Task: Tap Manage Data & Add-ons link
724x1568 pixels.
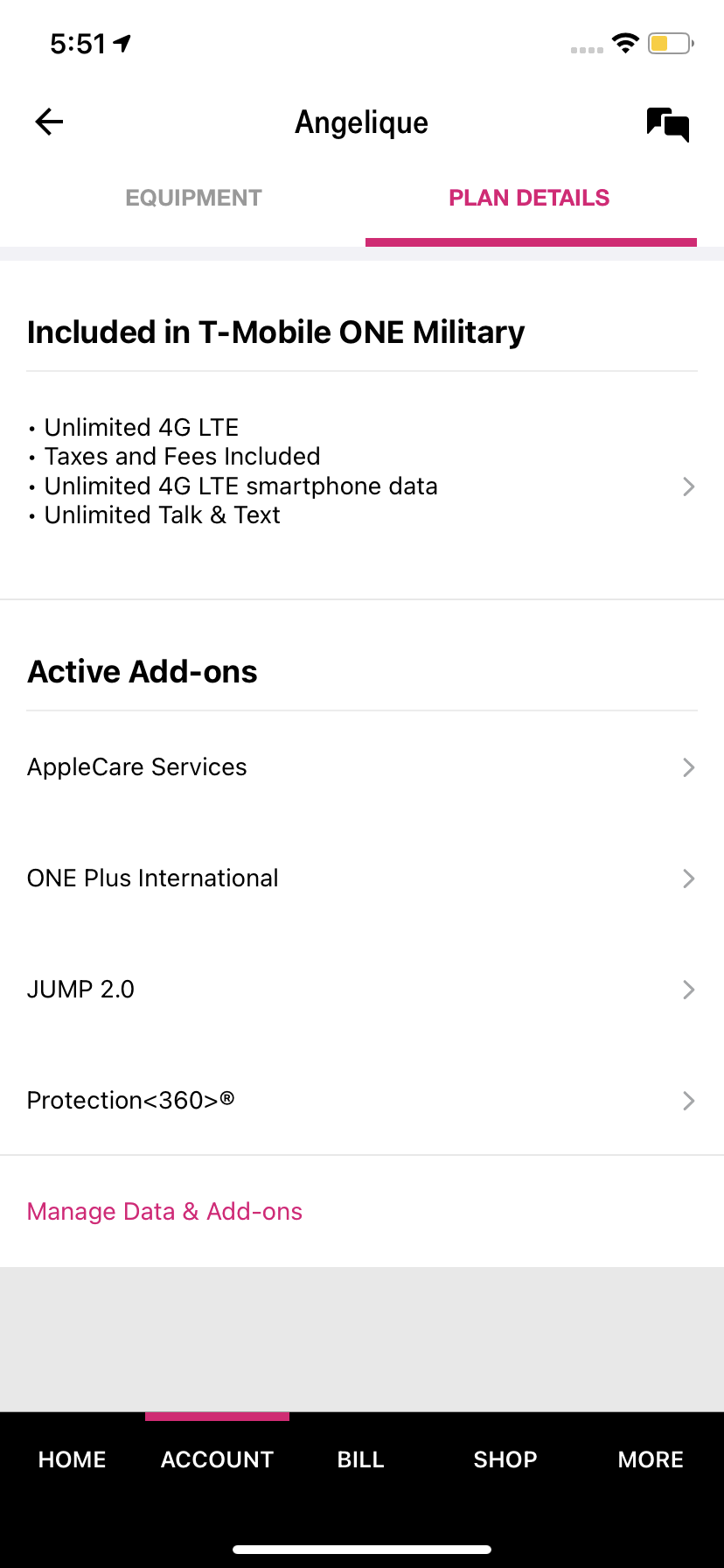Action: pos(164,1212)
